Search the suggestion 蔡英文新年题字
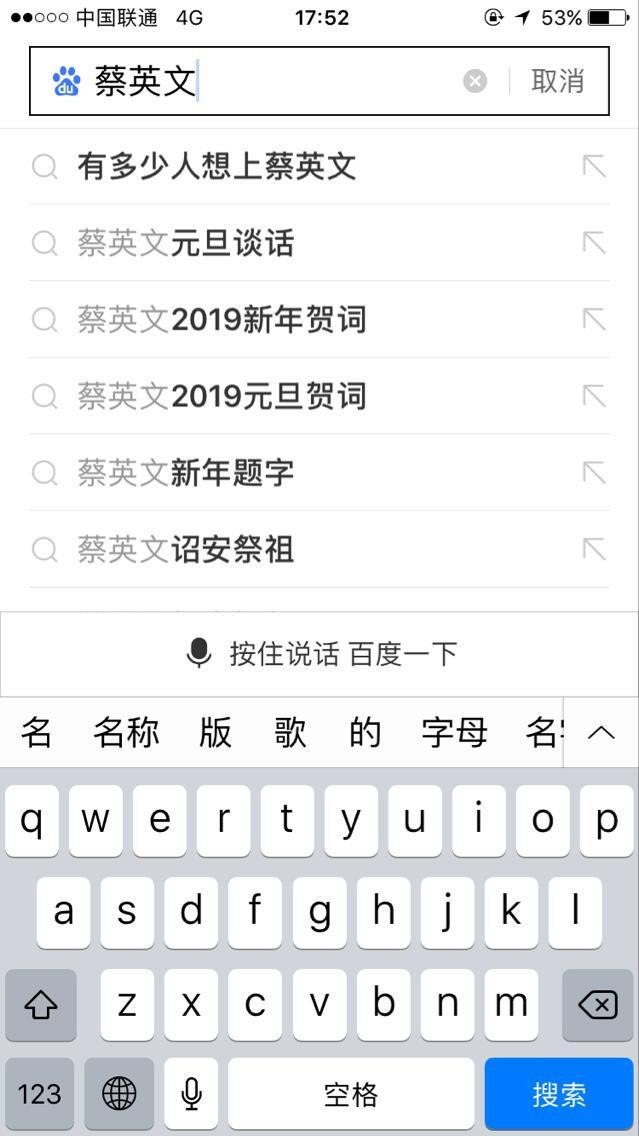 coord(186,473)
